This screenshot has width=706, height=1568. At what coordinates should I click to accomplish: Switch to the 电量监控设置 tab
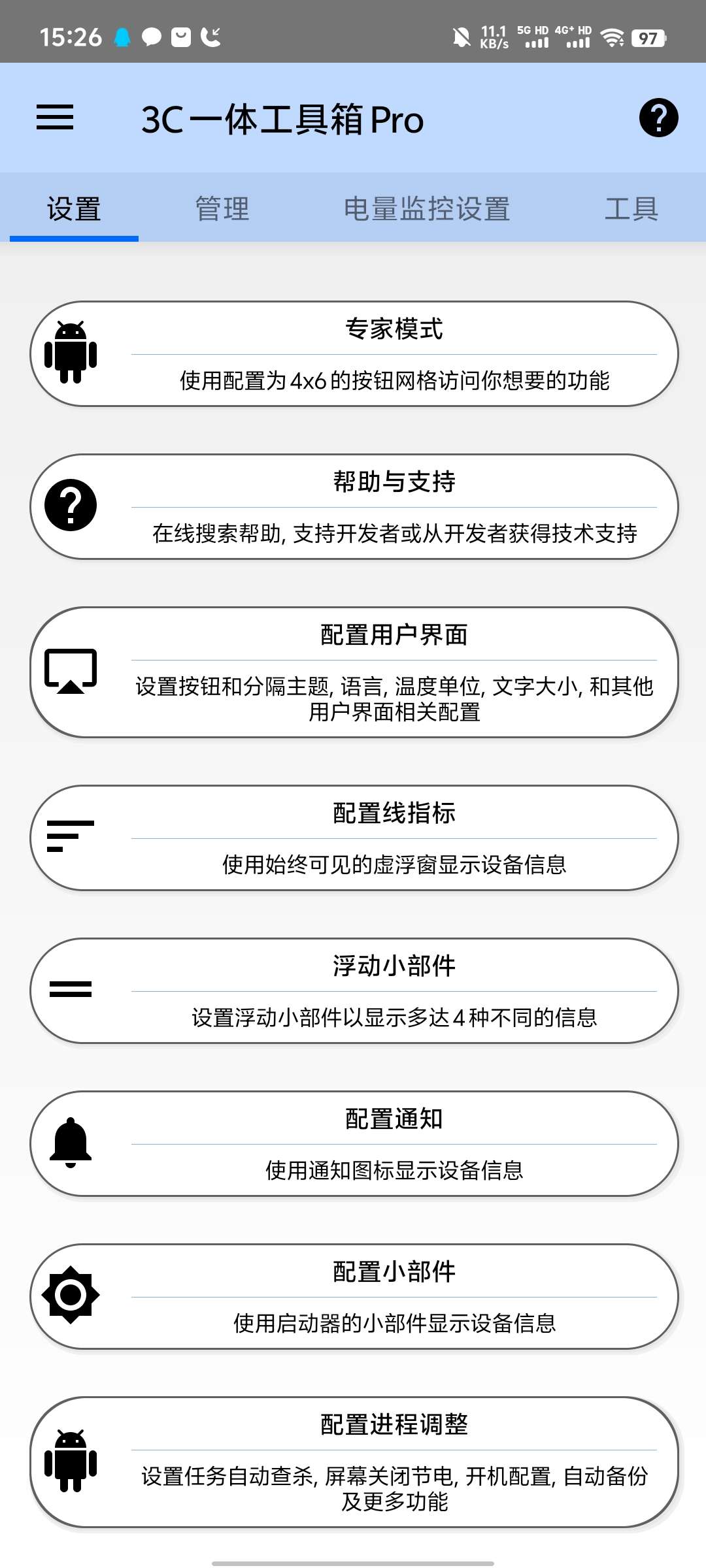coord(427,209)
